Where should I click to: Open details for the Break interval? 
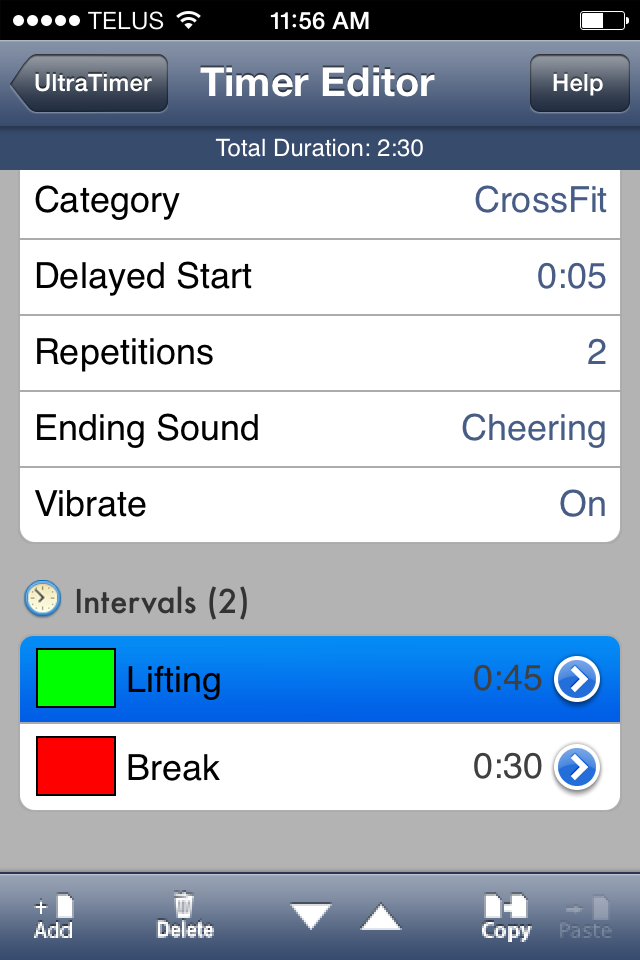coord(577,768)
